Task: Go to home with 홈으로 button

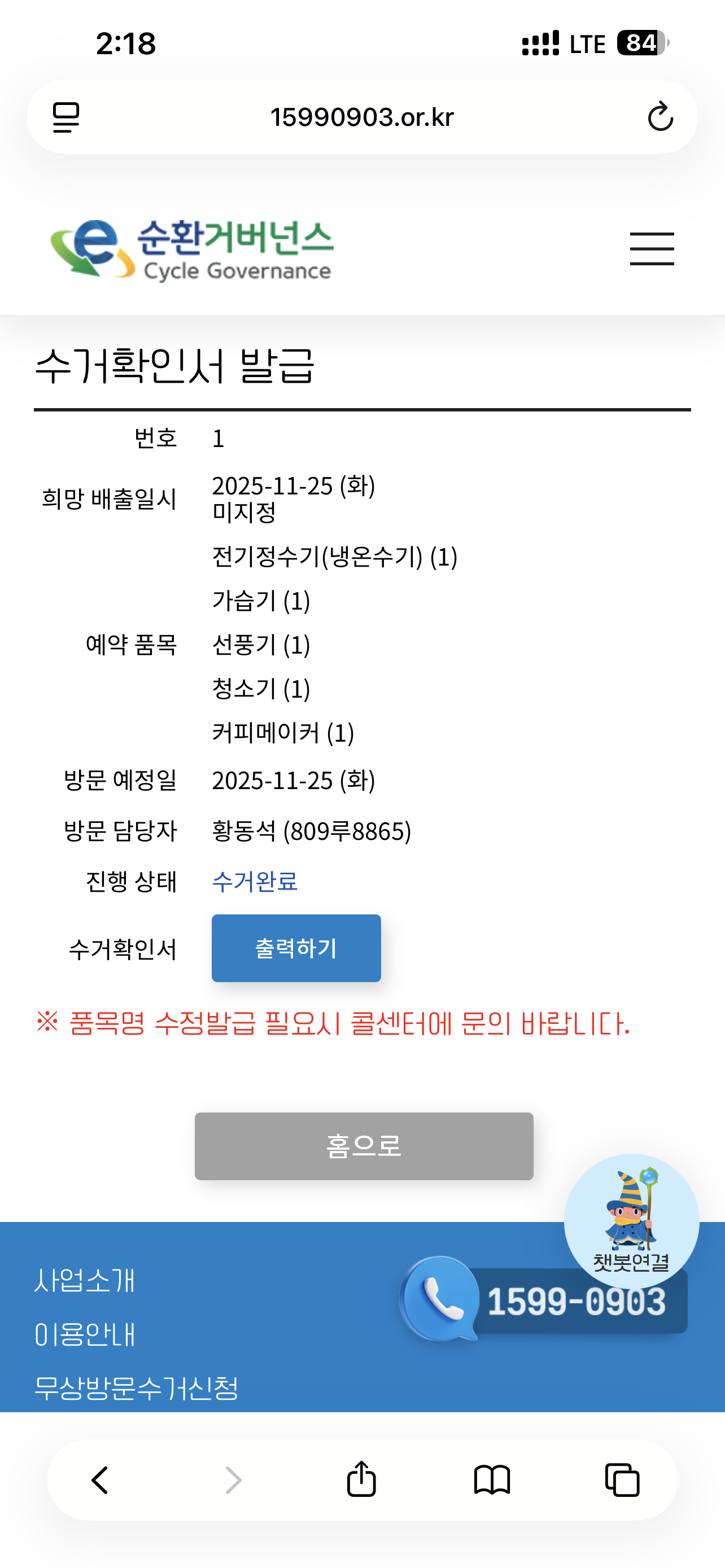Action: [x=364, y=1146]
